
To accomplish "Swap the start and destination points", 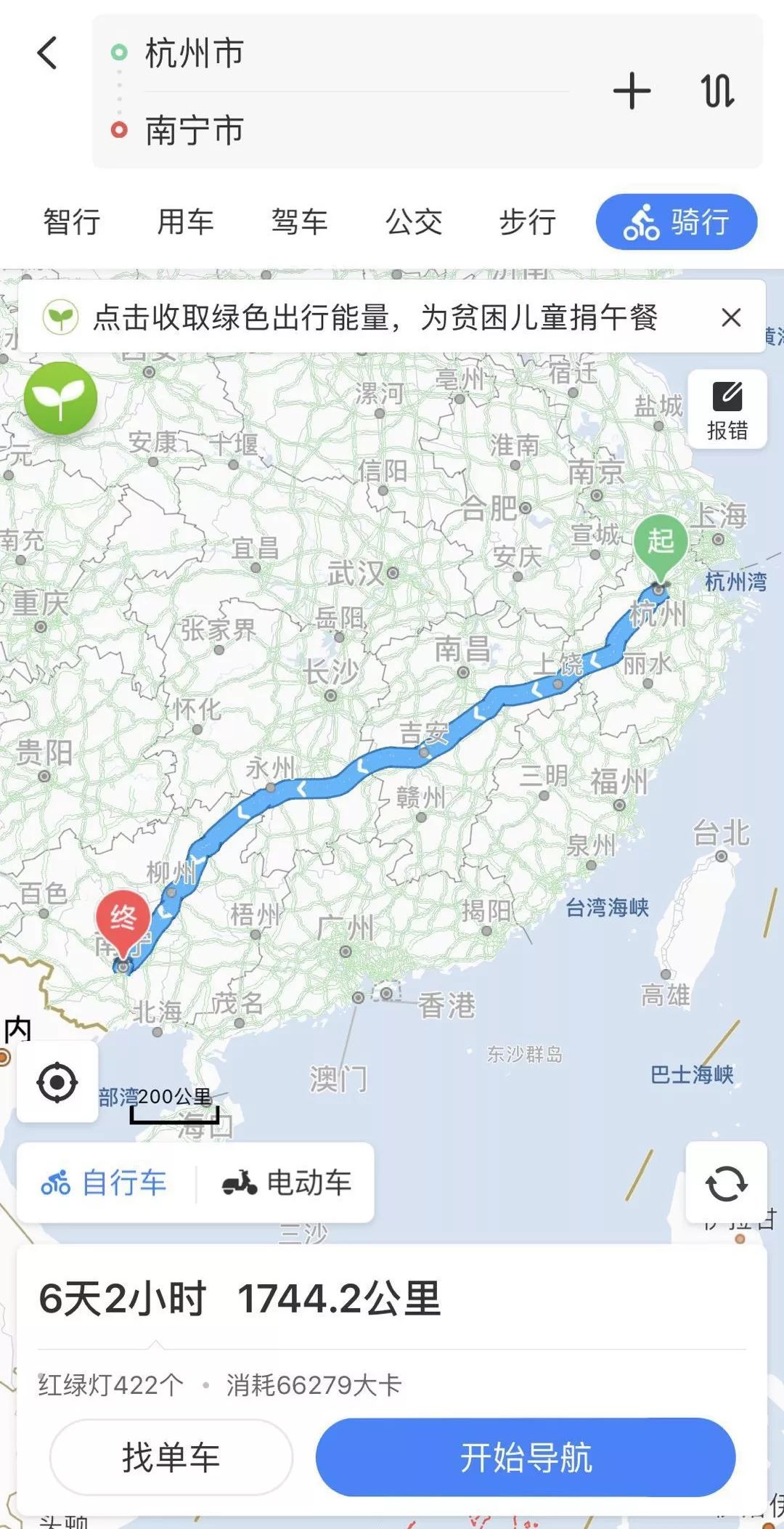I will 717,92.
